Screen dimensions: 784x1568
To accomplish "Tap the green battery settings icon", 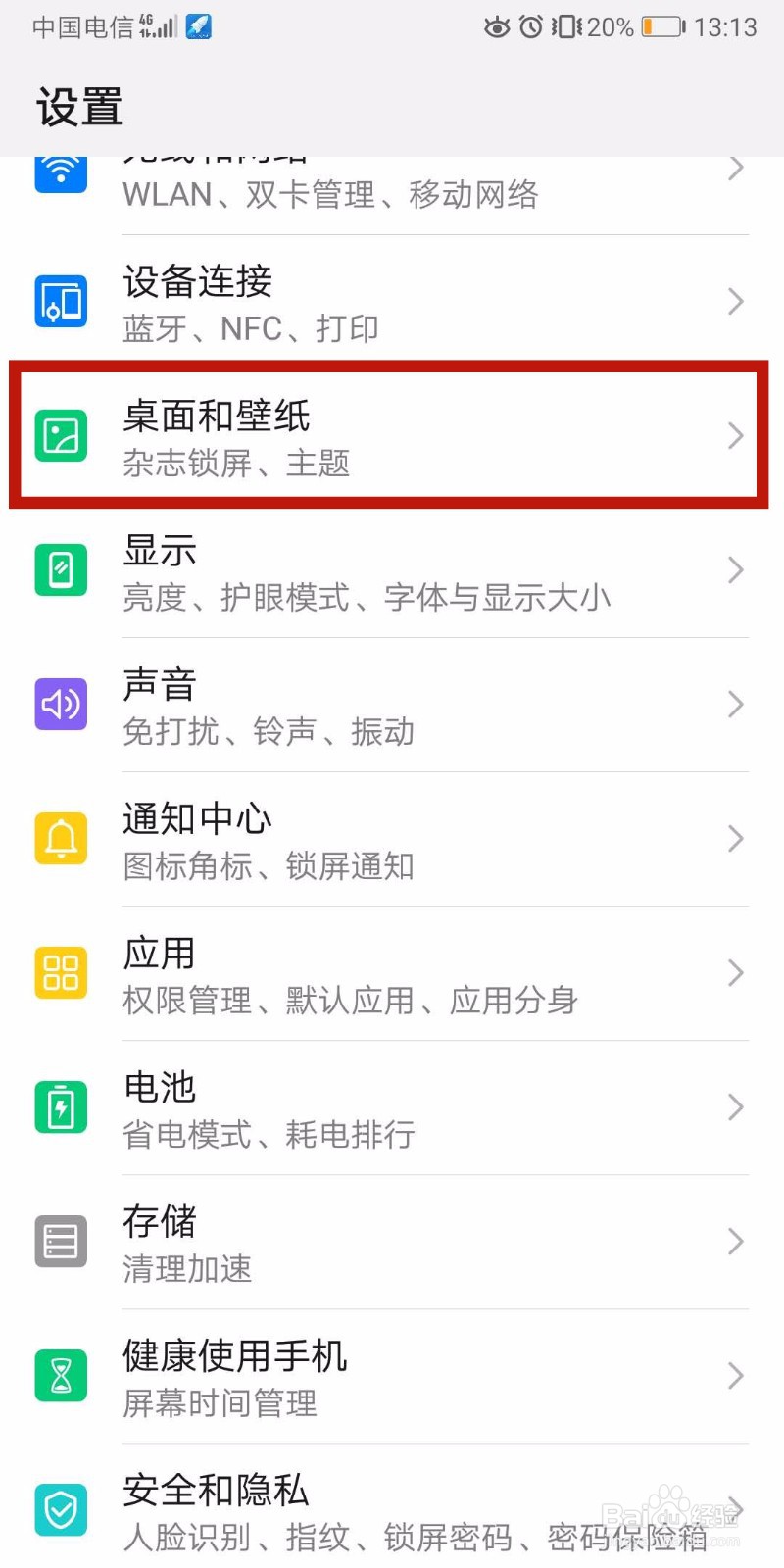I will pos(61,1106).
